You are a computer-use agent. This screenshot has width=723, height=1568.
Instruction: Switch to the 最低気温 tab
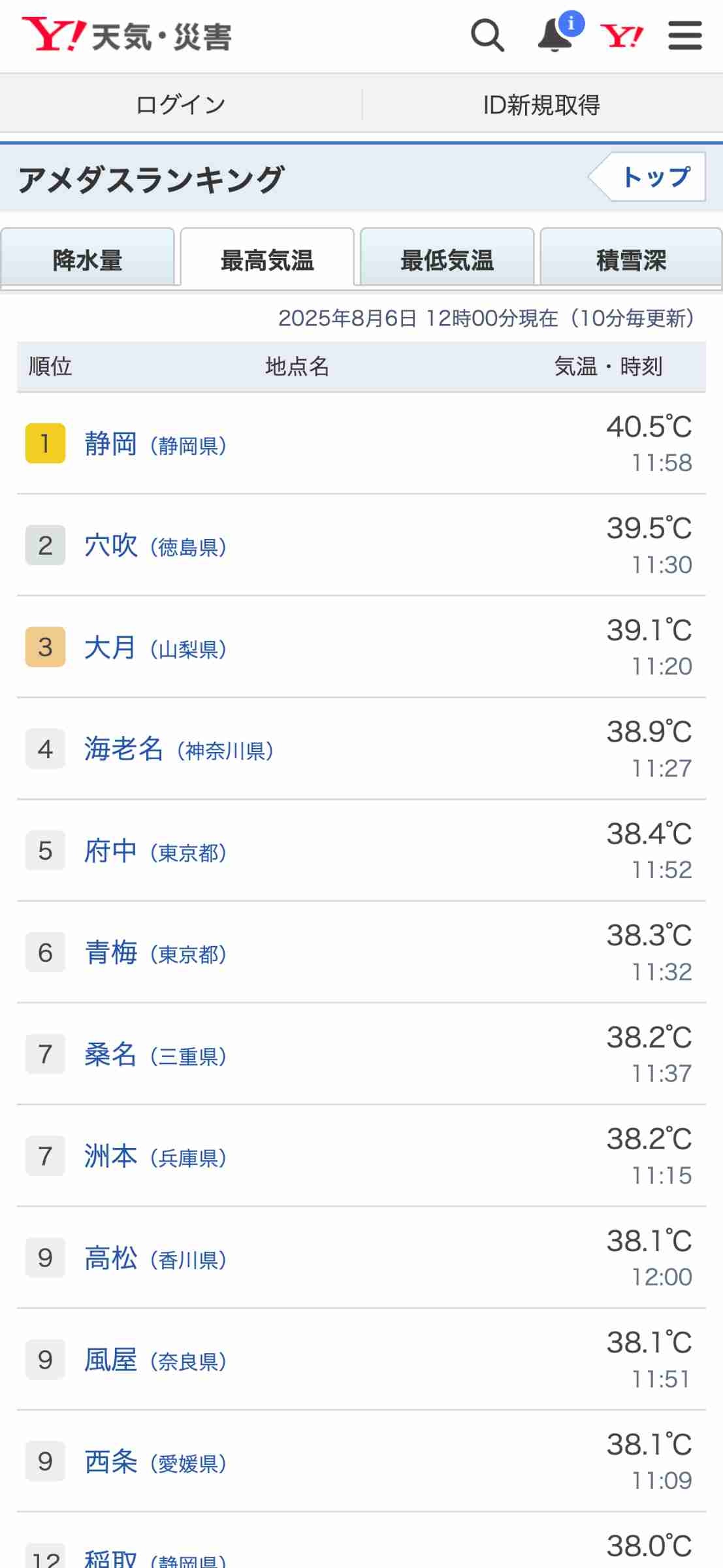447,260
